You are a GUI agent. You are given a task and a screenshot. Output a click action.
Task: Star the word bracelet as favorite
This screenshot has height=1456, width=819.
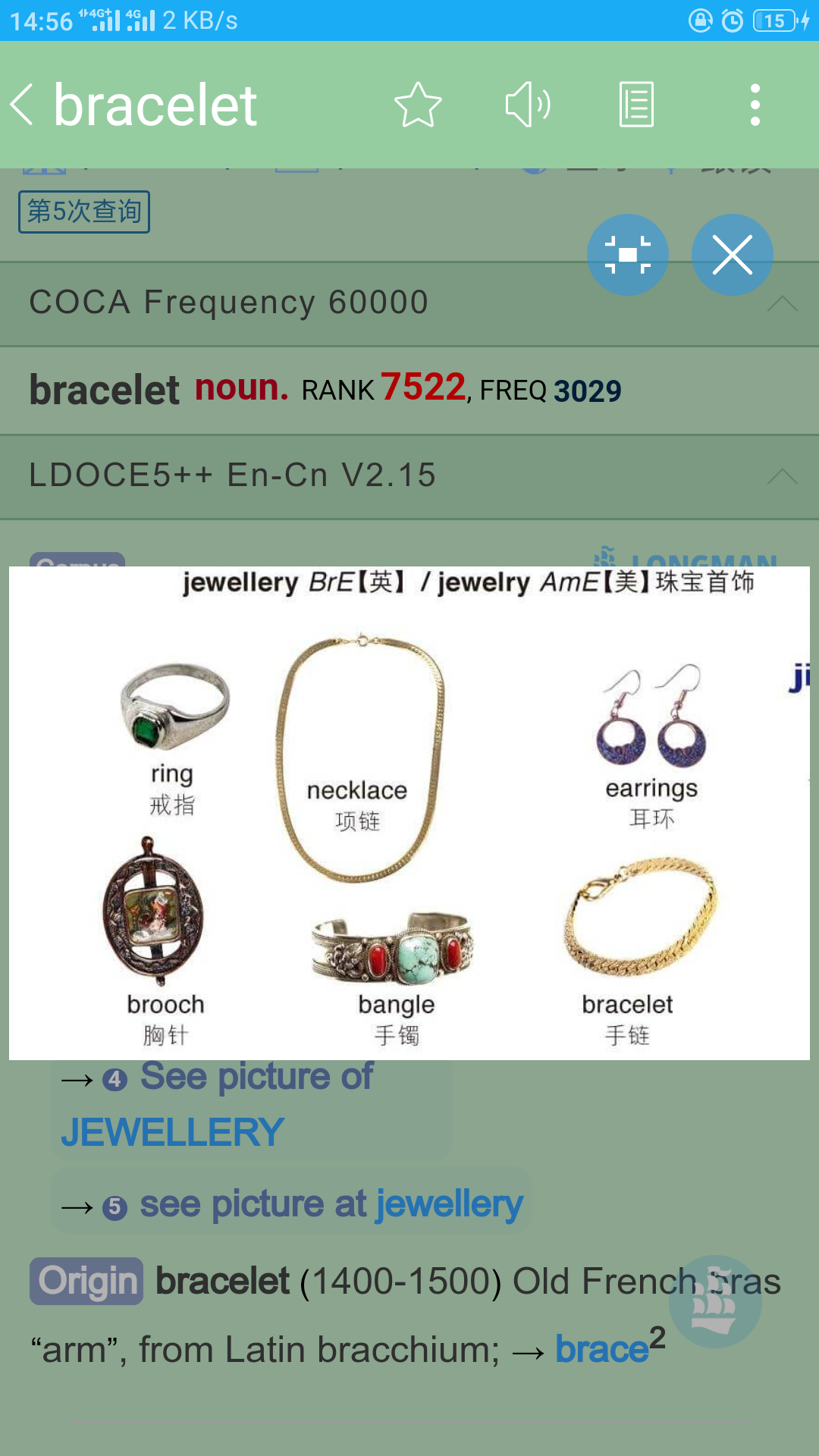tap(418, 105)
